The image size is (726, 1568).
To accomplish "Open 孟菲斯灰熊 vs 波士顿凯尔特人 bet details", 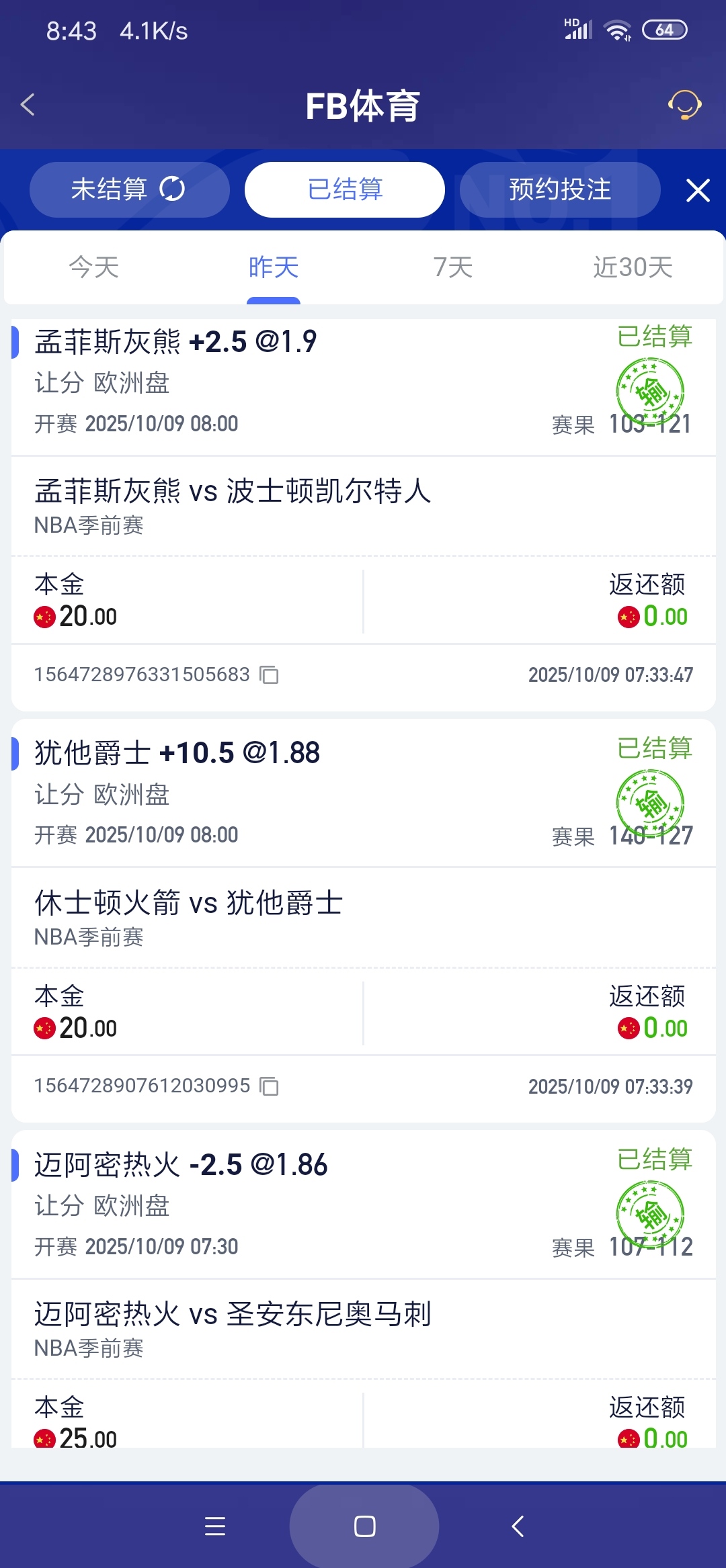I will coord(233,492).
